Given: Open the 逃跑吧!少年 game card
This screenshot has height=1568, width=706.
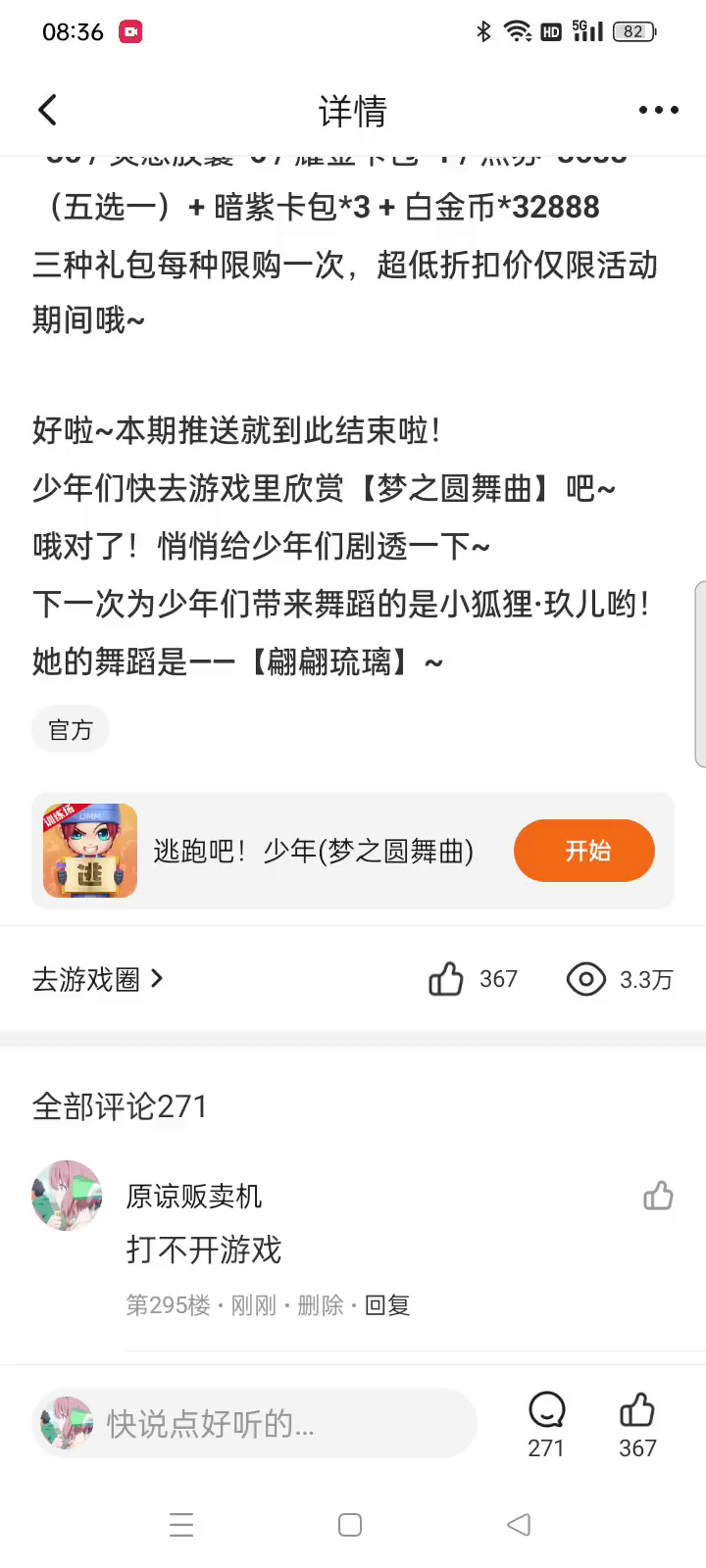Looking at the screenshot, I should coord(314,851).
